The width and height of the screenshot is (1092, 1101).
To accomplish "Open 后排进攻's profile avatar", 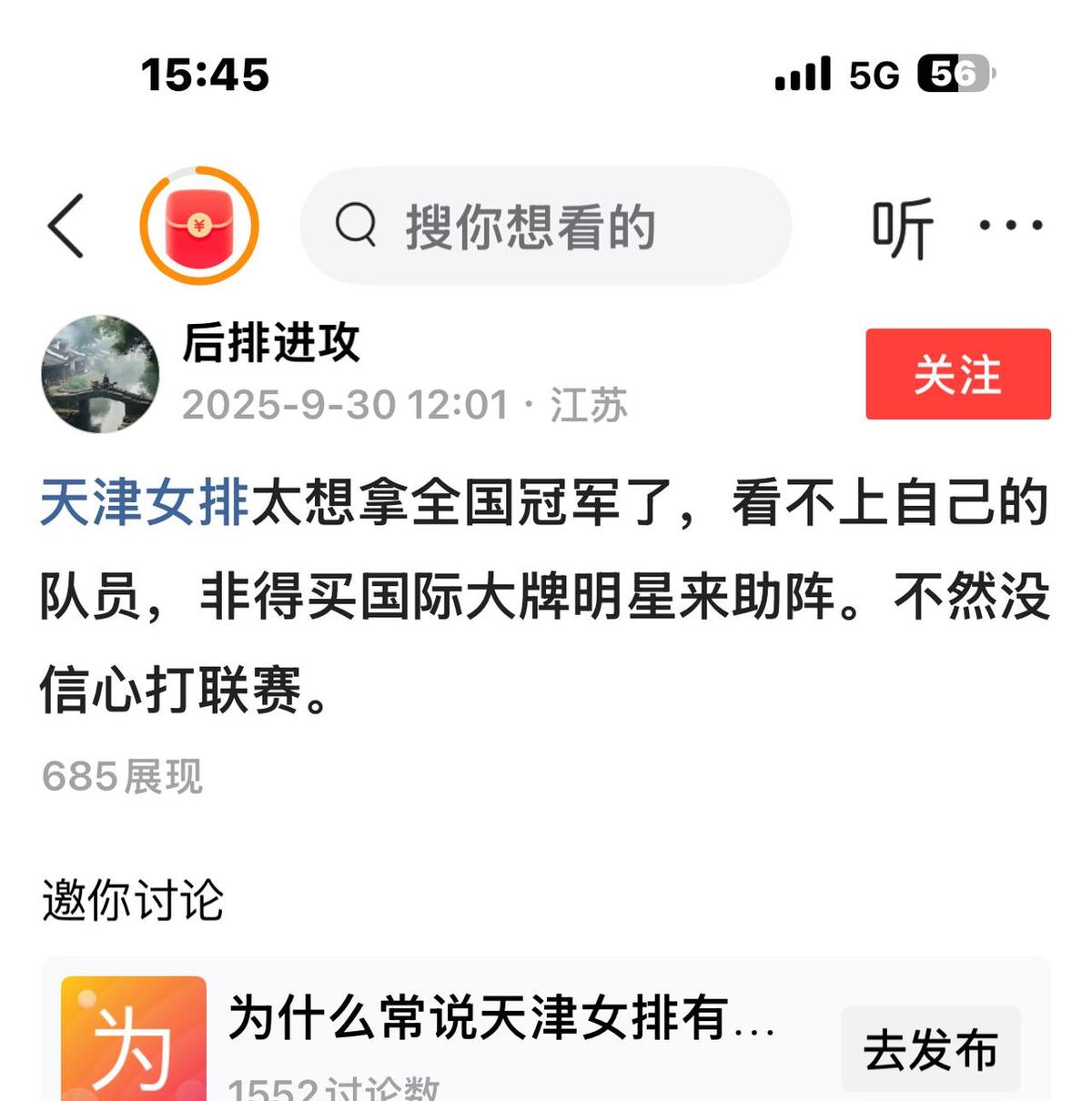I will pyautogui.click(x=100, y=374).
